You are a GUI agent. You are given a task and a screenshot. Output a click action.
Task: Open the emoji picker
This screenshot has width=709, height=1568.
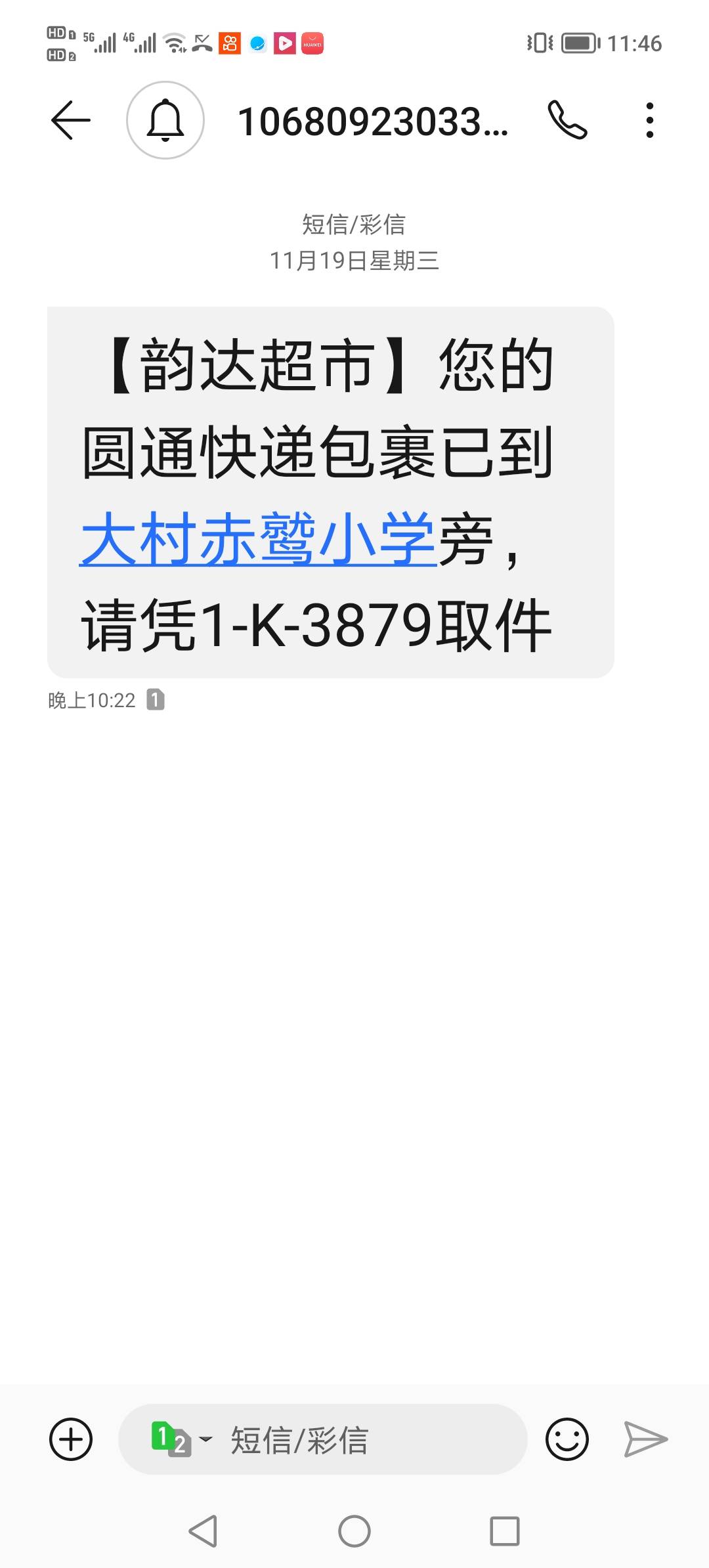[x=567, y=1439]
